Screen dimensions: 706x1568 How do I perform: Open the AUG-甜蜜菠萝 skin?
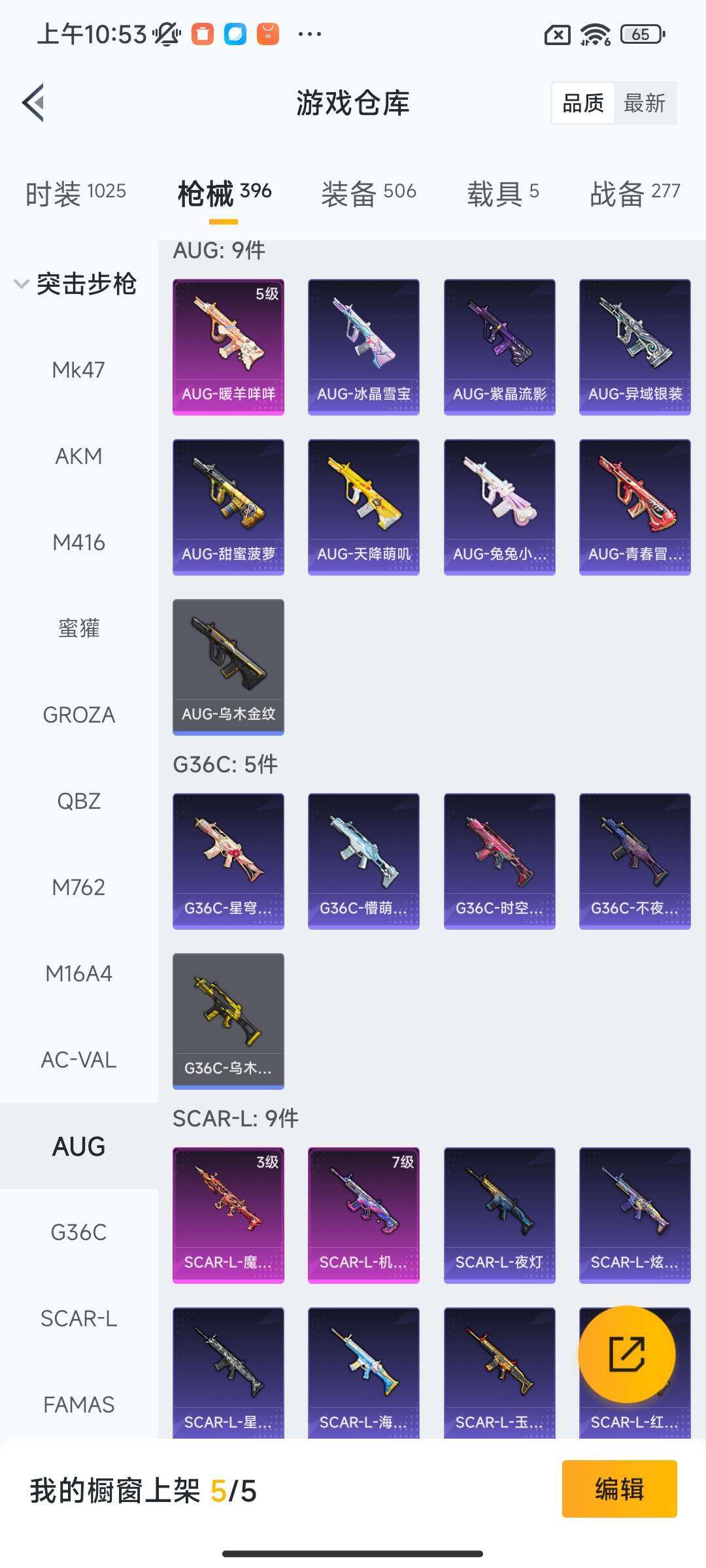pos(228,507)
